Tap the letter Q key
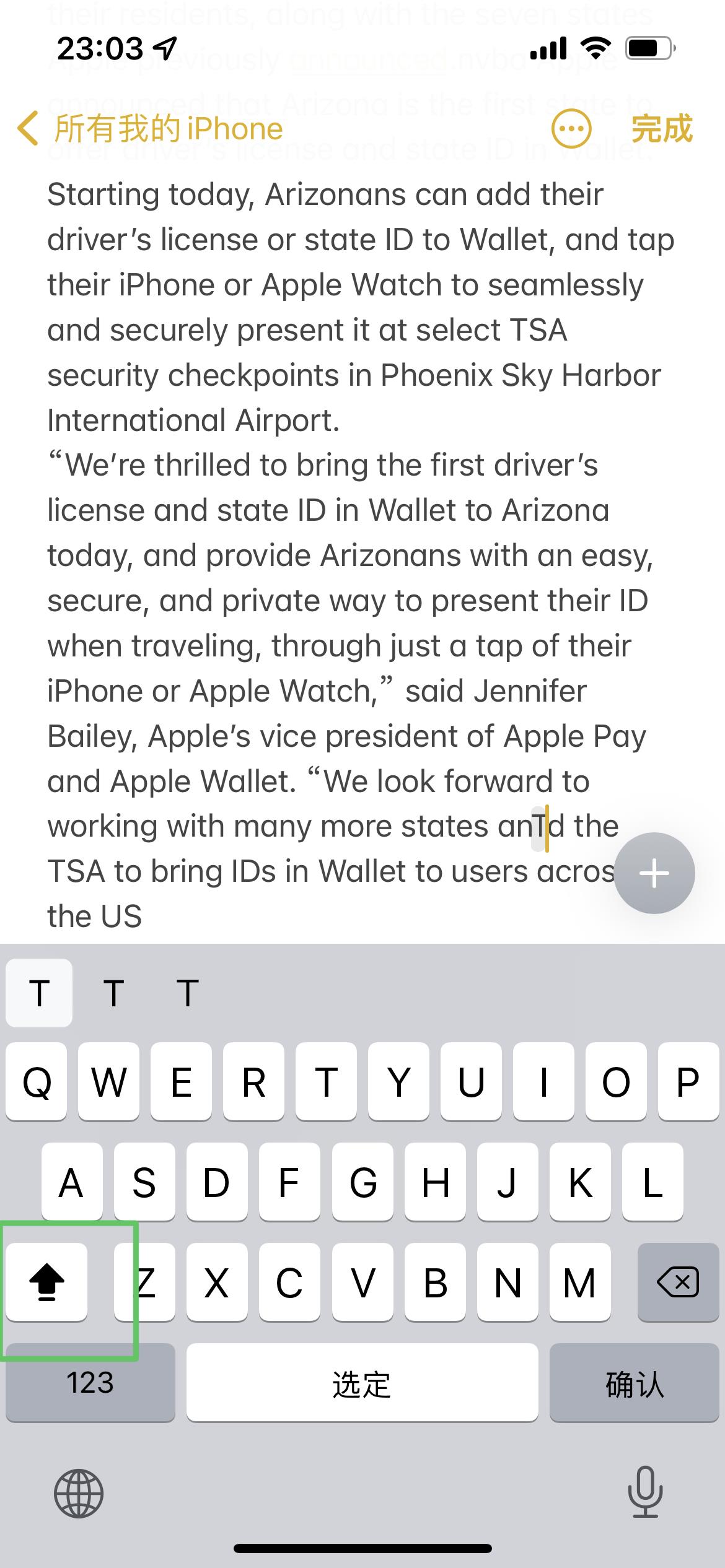Screen dimensions: 725x1568 pos(36,1082)
